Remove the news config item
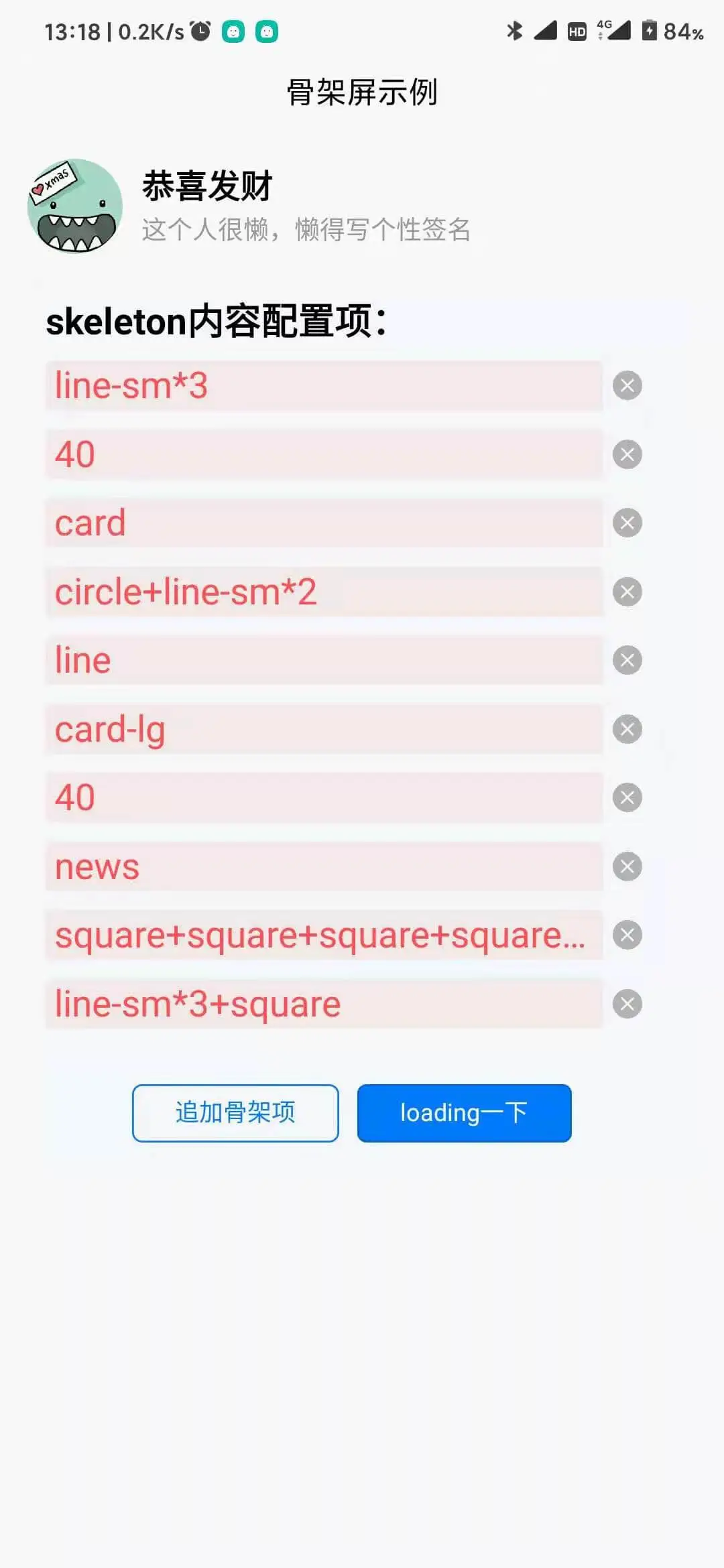The width and height of the screenshot is (724, 1568). 627,866
